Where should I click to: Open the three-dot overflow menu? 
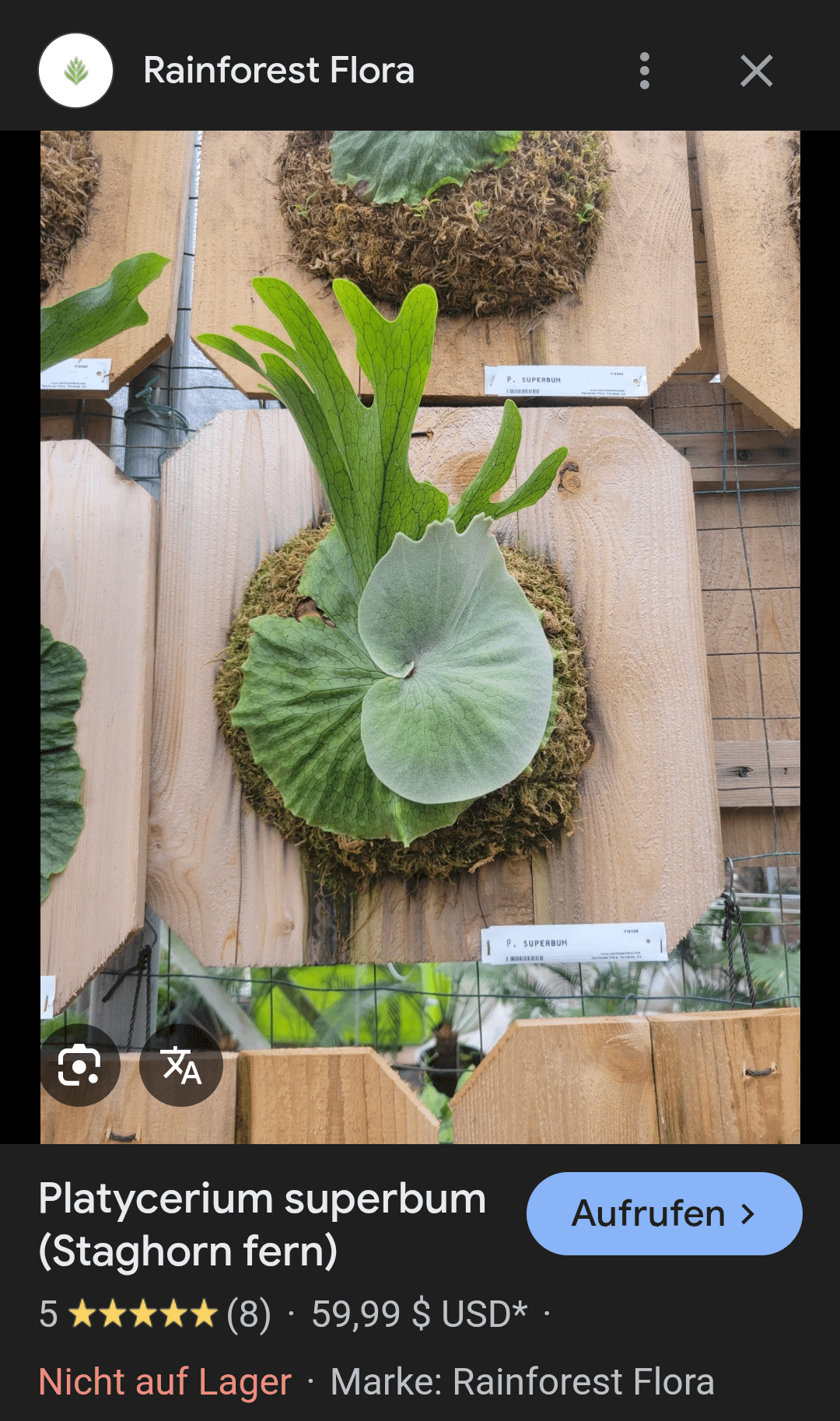point(644,71)
